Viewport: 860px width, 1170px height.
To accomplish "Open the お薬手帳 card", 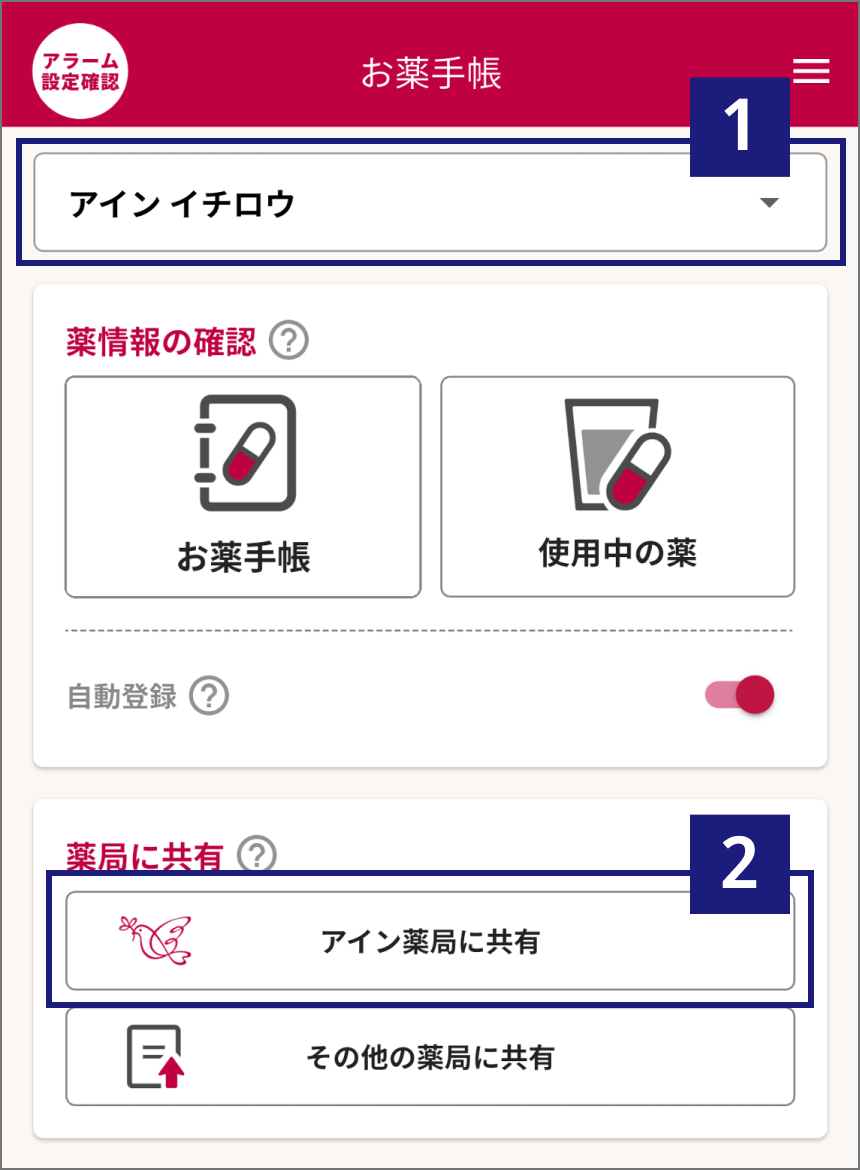I will click(243, 487).
